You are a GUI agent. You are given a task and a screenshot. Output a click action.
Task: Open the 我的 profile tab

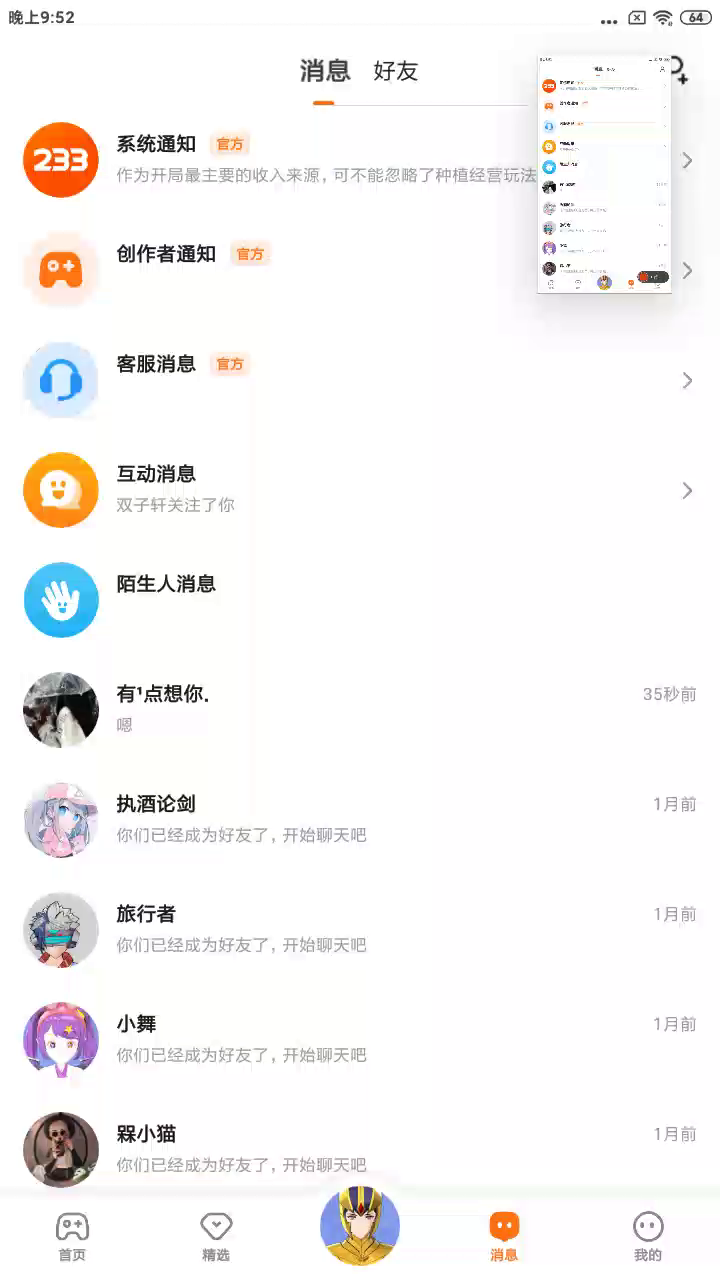coord(648,1236)
